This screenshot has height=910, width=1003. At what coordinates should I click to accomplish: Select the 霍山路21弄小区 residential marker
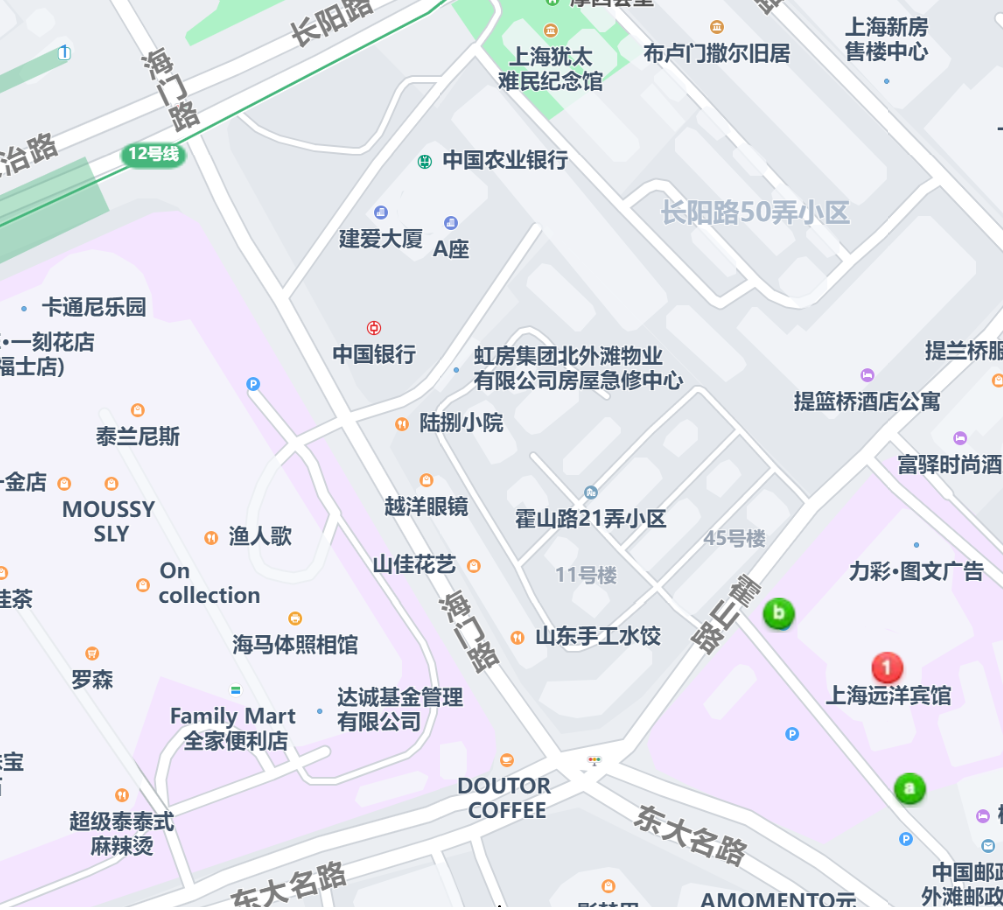(x=591, y=493)
